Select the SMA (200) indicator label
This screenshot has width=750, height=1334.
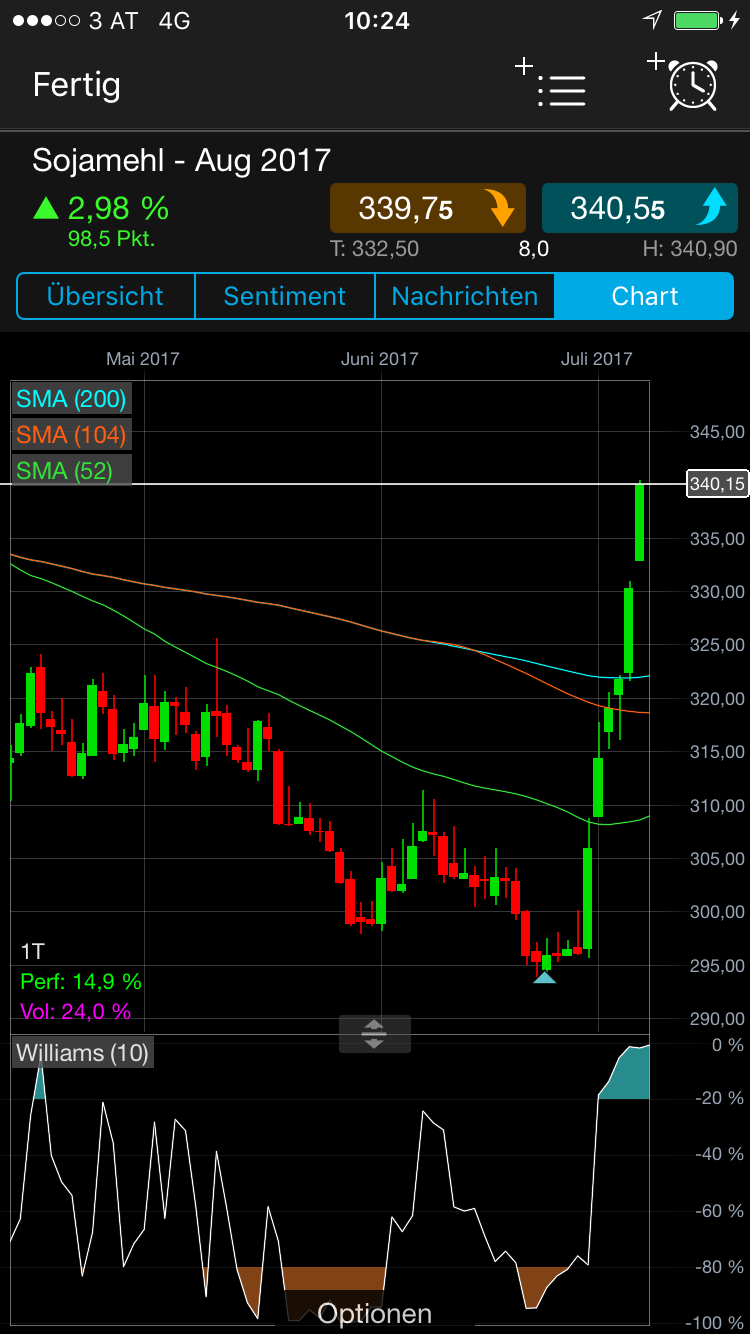tap(71, 398)
